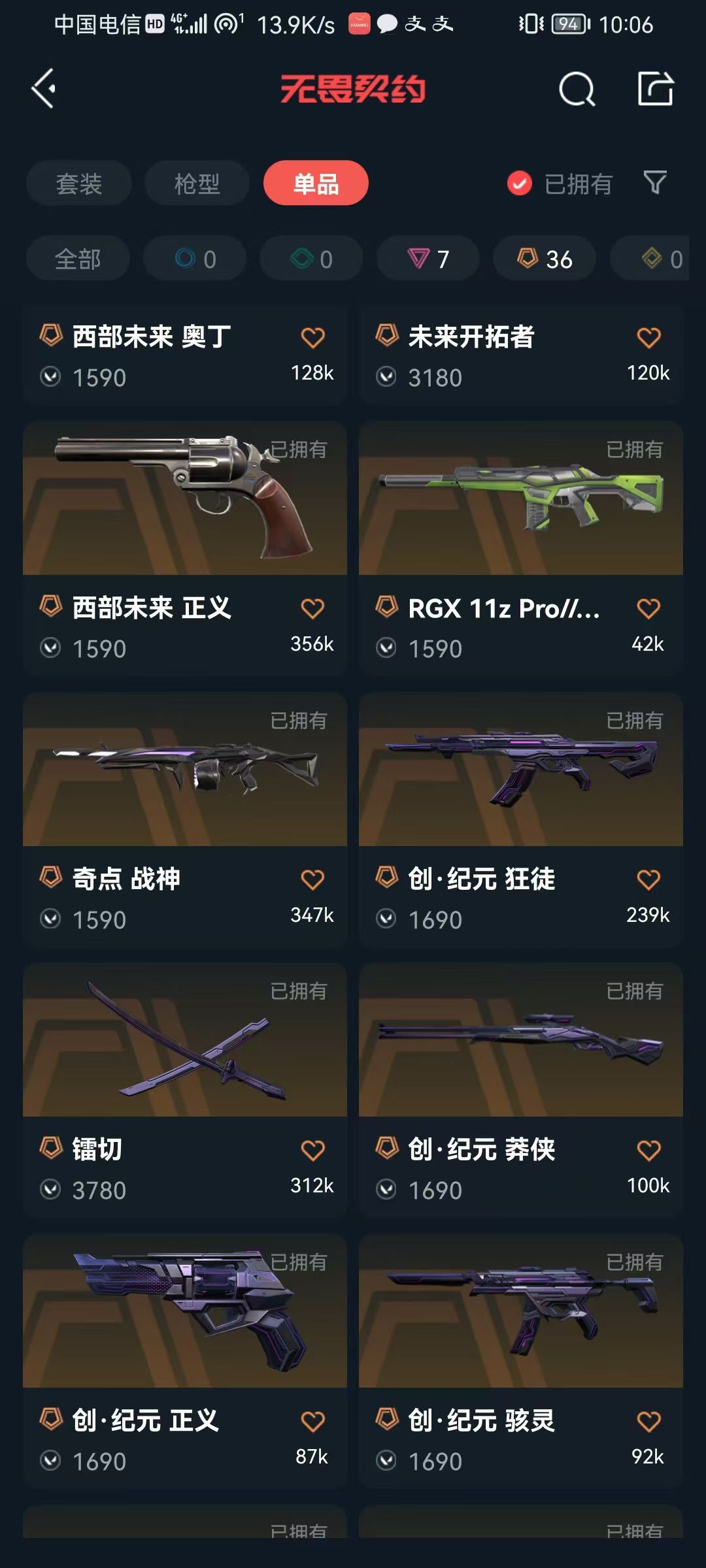Filter by the orange tier chip showing 36
The height and width of the screenshot is (1568, 706).
pos(545,259)
